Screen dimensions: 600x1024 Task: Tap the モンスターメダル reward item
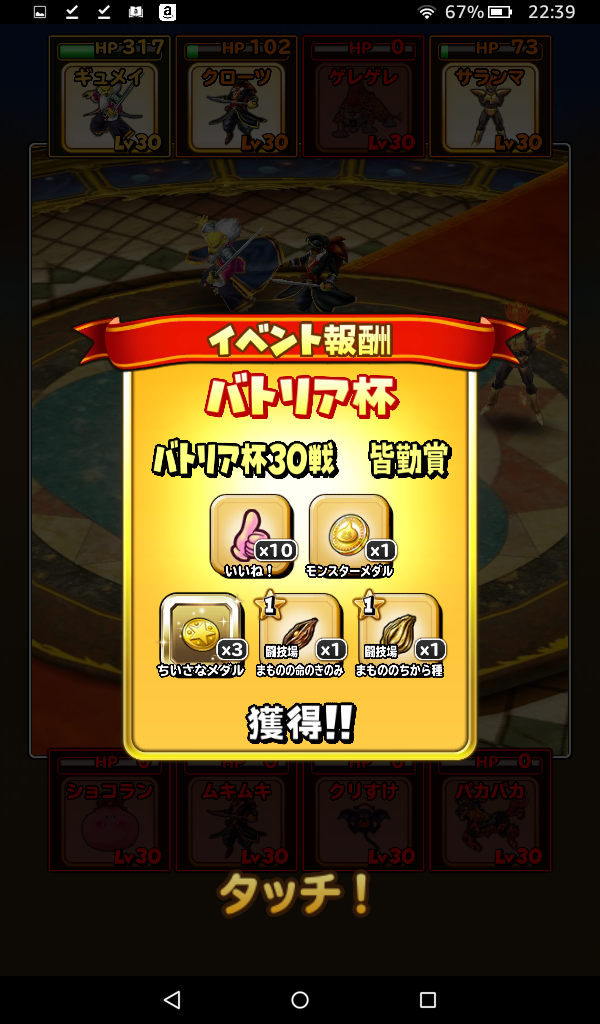350,532
